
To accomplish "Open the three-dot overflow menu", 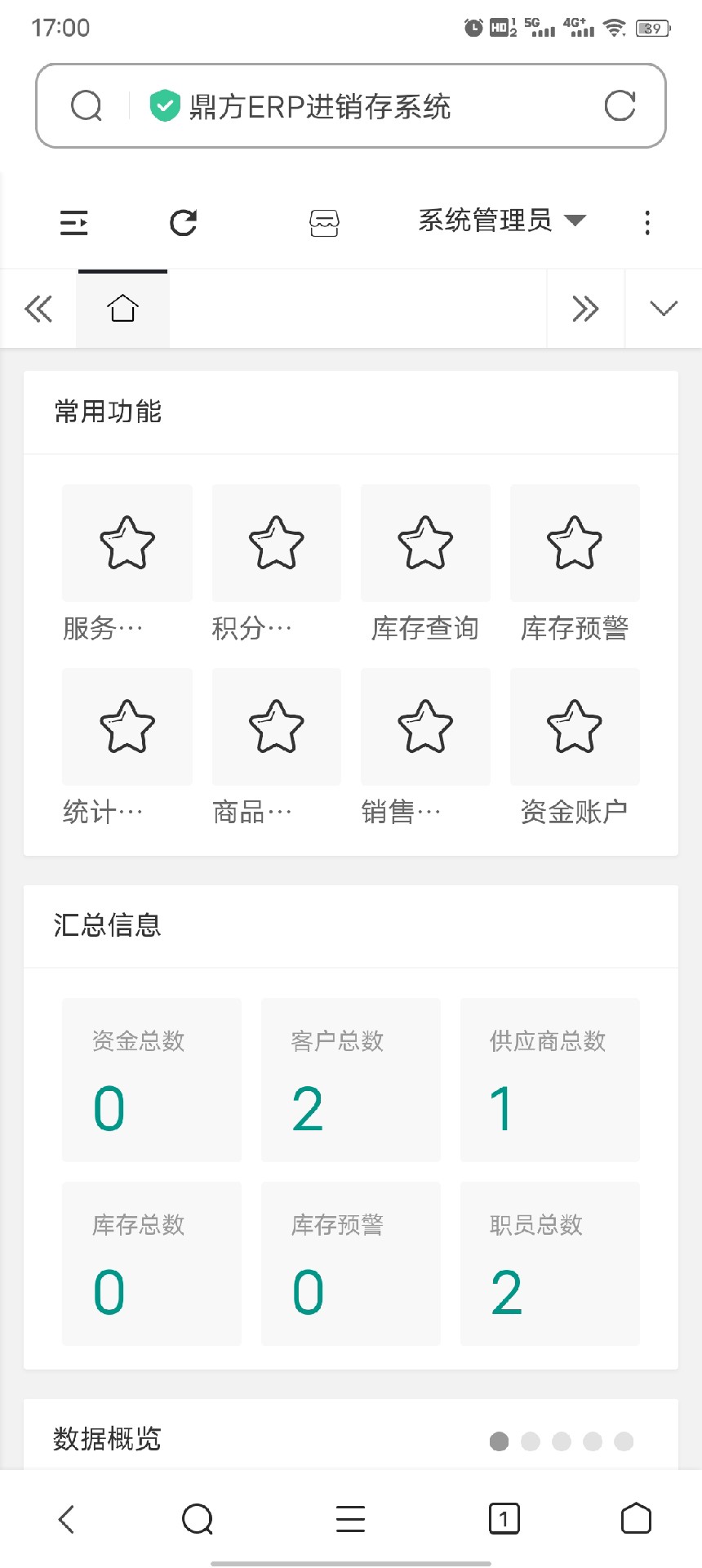I will pos(647,222).
